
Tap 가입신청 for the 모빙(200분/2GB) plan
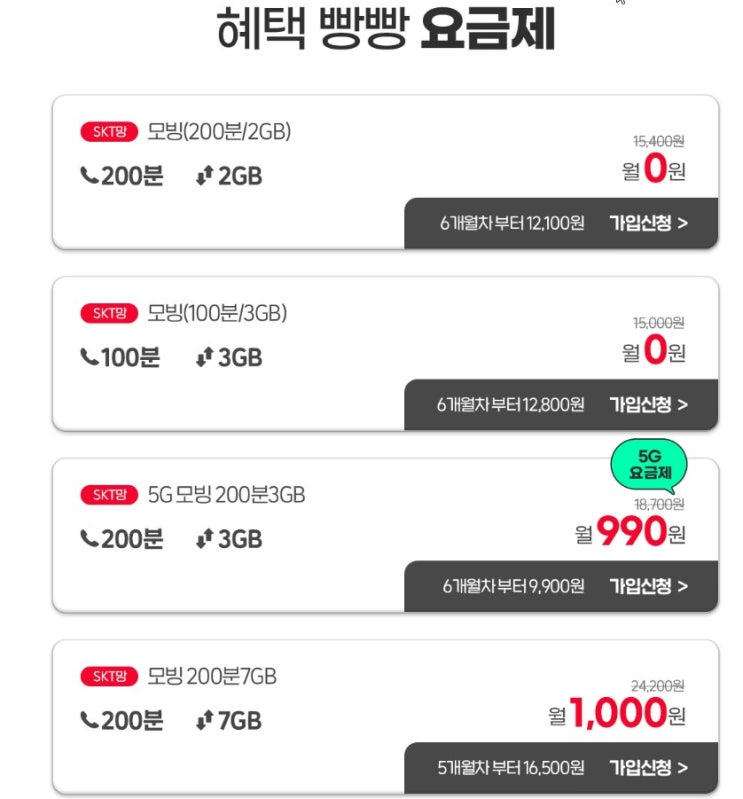pyautogui.click(x=648, y=223)
